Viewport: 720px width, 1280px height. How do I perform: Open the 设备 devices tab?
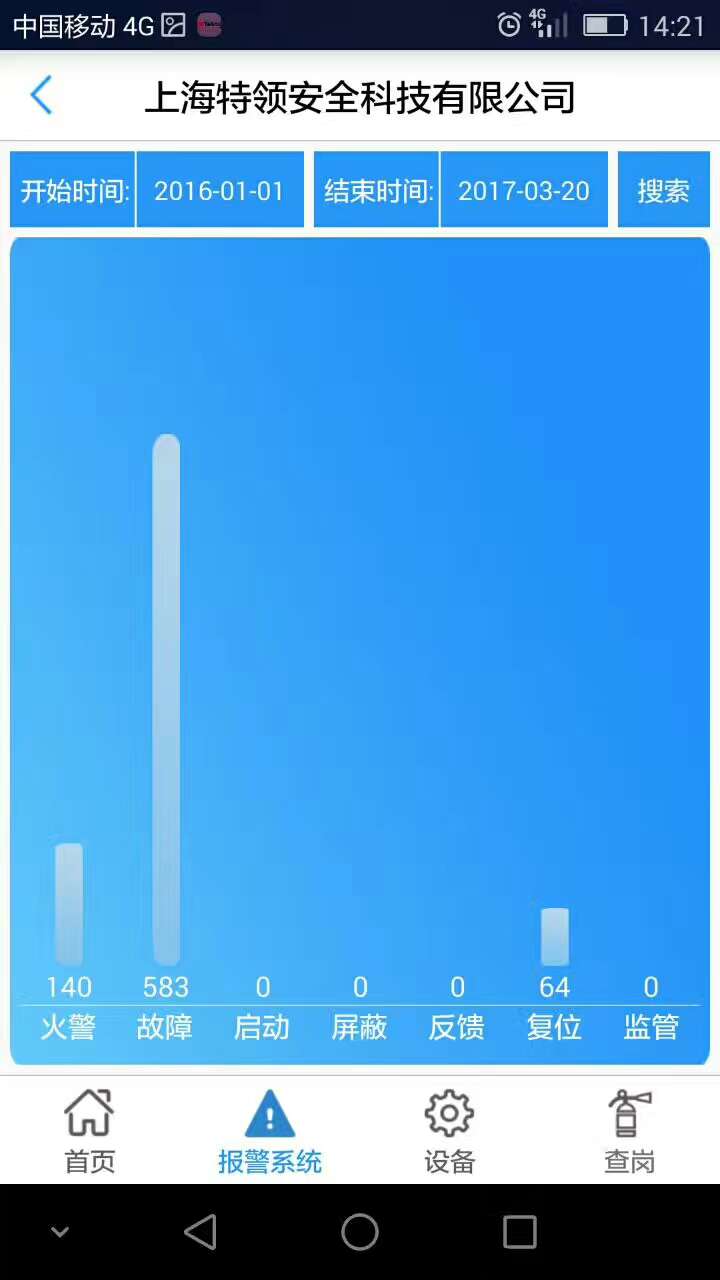(449, 1131)
